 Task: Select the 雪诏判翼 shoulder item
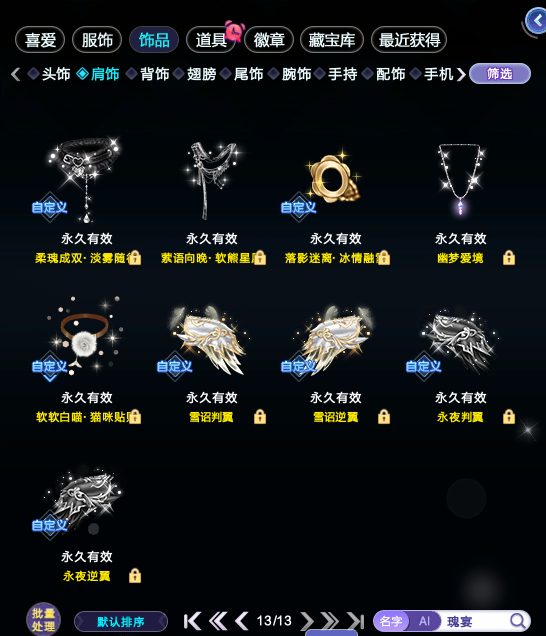pos(211,340)
